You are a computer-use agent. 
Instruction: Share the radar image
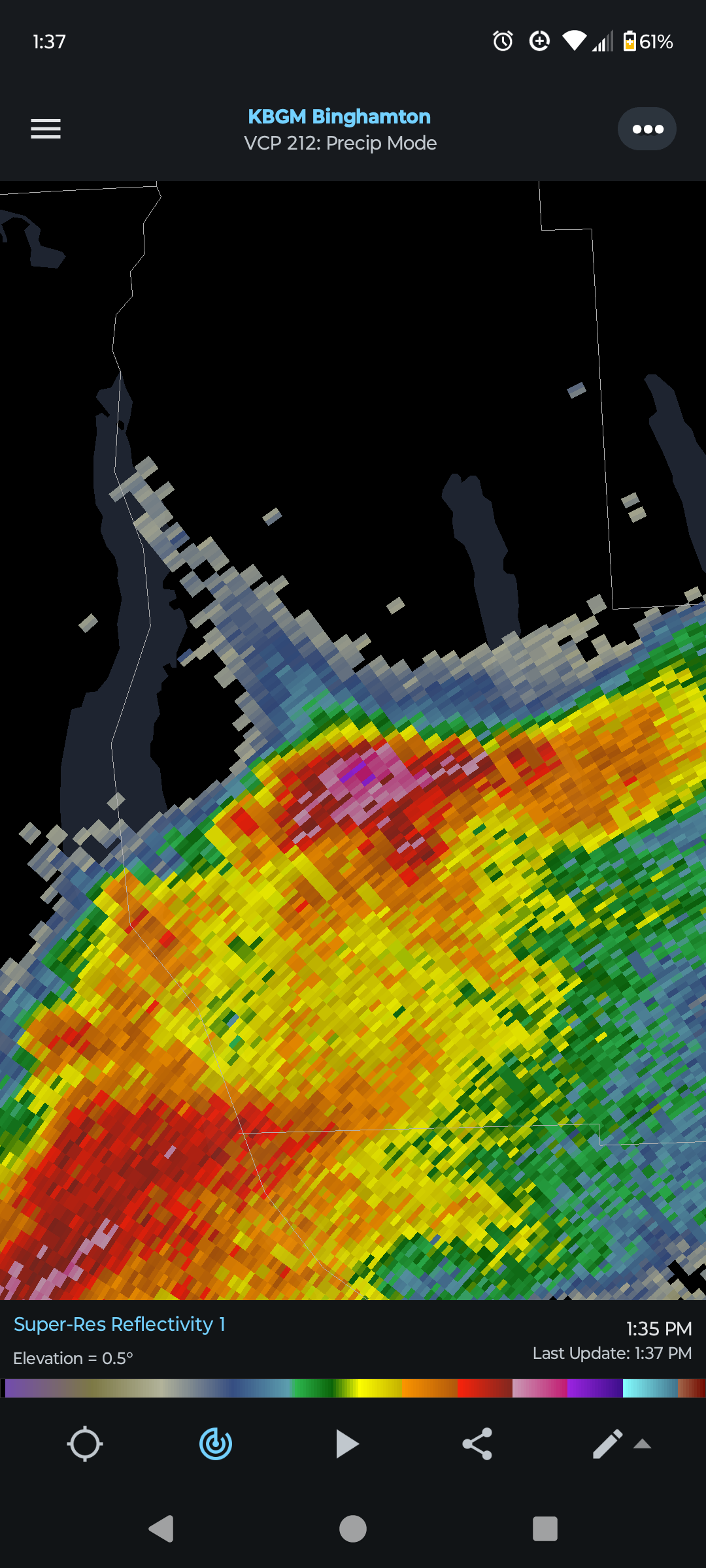(477, 1444)
